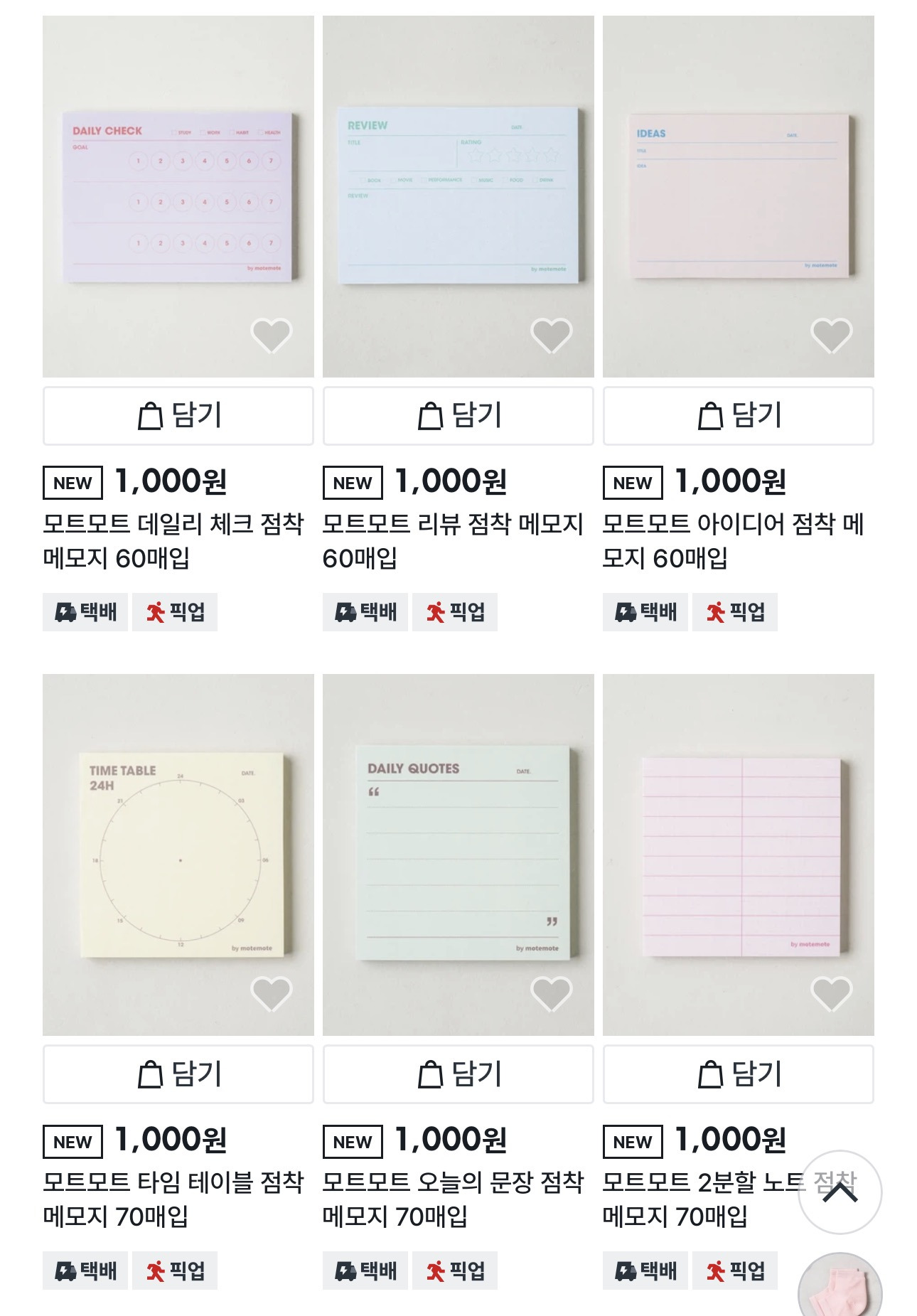Like the 리뷰 memo pad

coord(552,335)
